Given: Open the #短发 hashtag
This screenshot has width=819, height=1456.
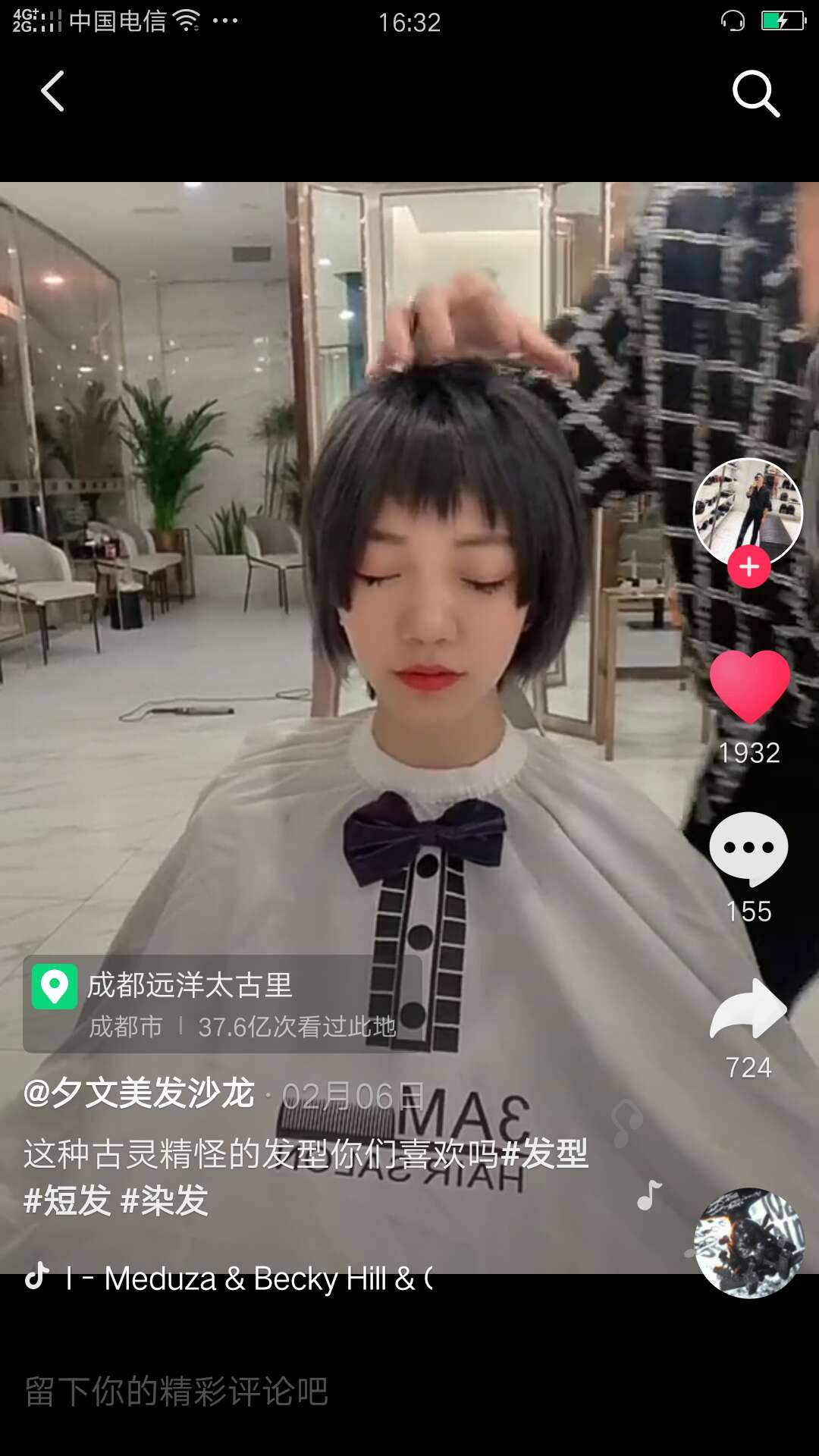Looking at the screenshot, I should coord(67,1201).
